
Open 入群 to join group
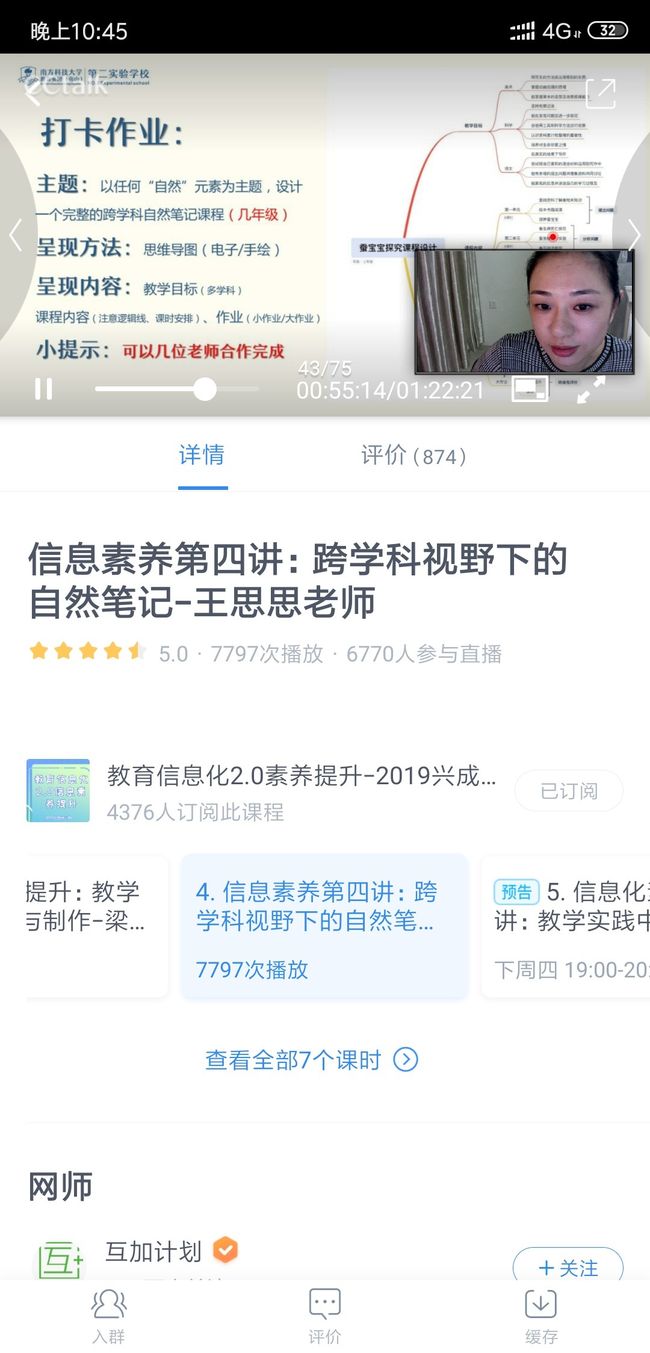pos(108,1316)
